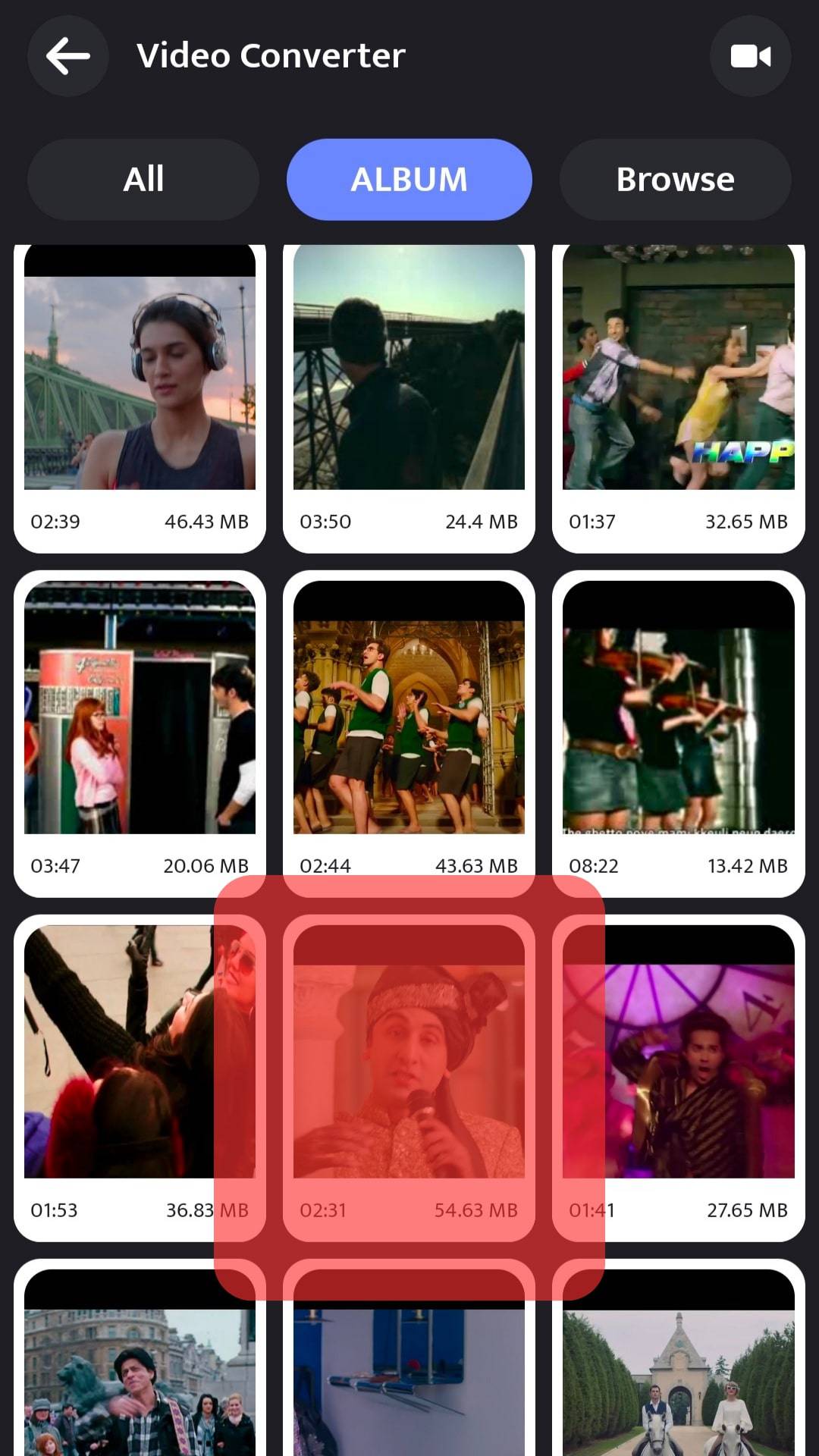Screen dimensions: 819x1456
Task: Open the 03:50 video of 24.4 MB
Action: coord(409,383)
